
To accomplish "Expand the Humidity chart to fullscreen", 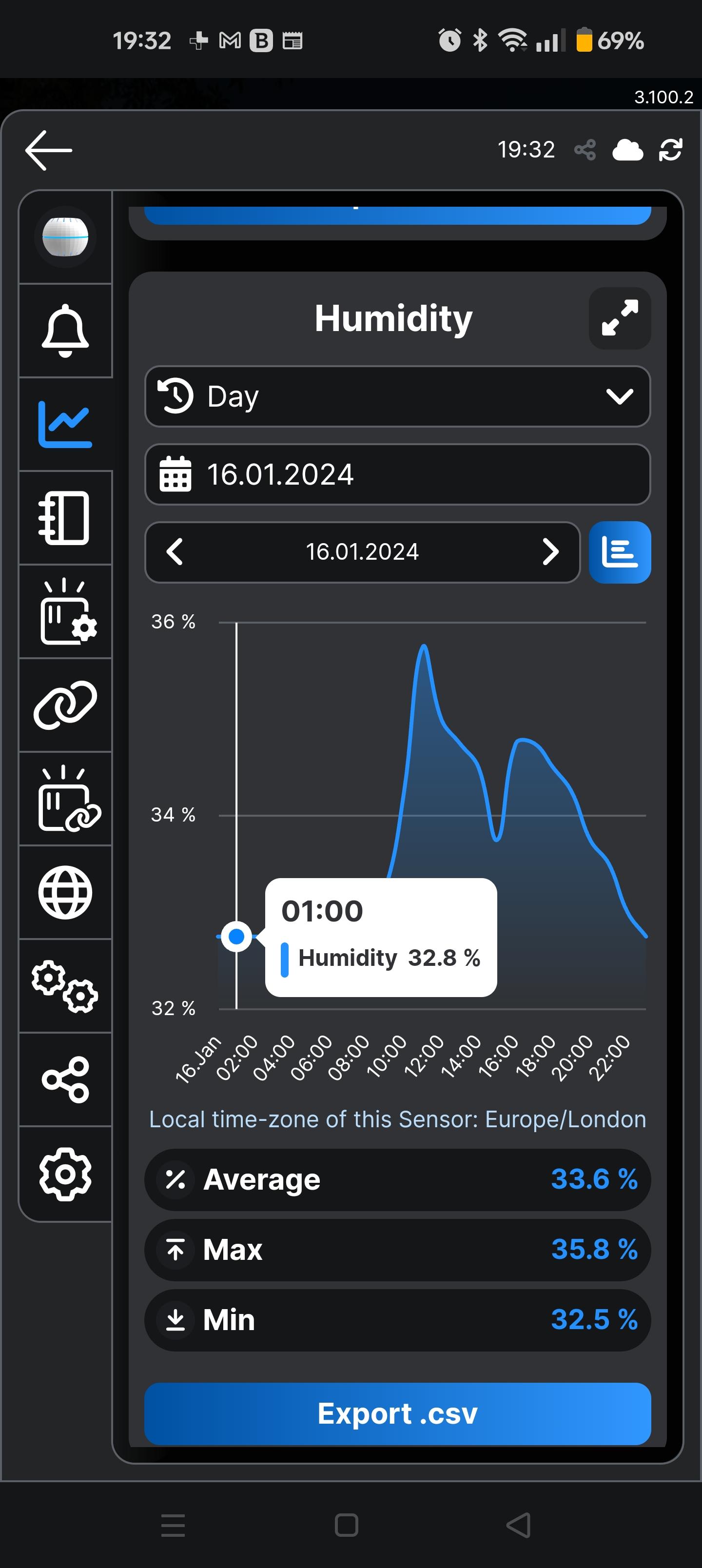I will pyautogui.click(x=620, y=318).
